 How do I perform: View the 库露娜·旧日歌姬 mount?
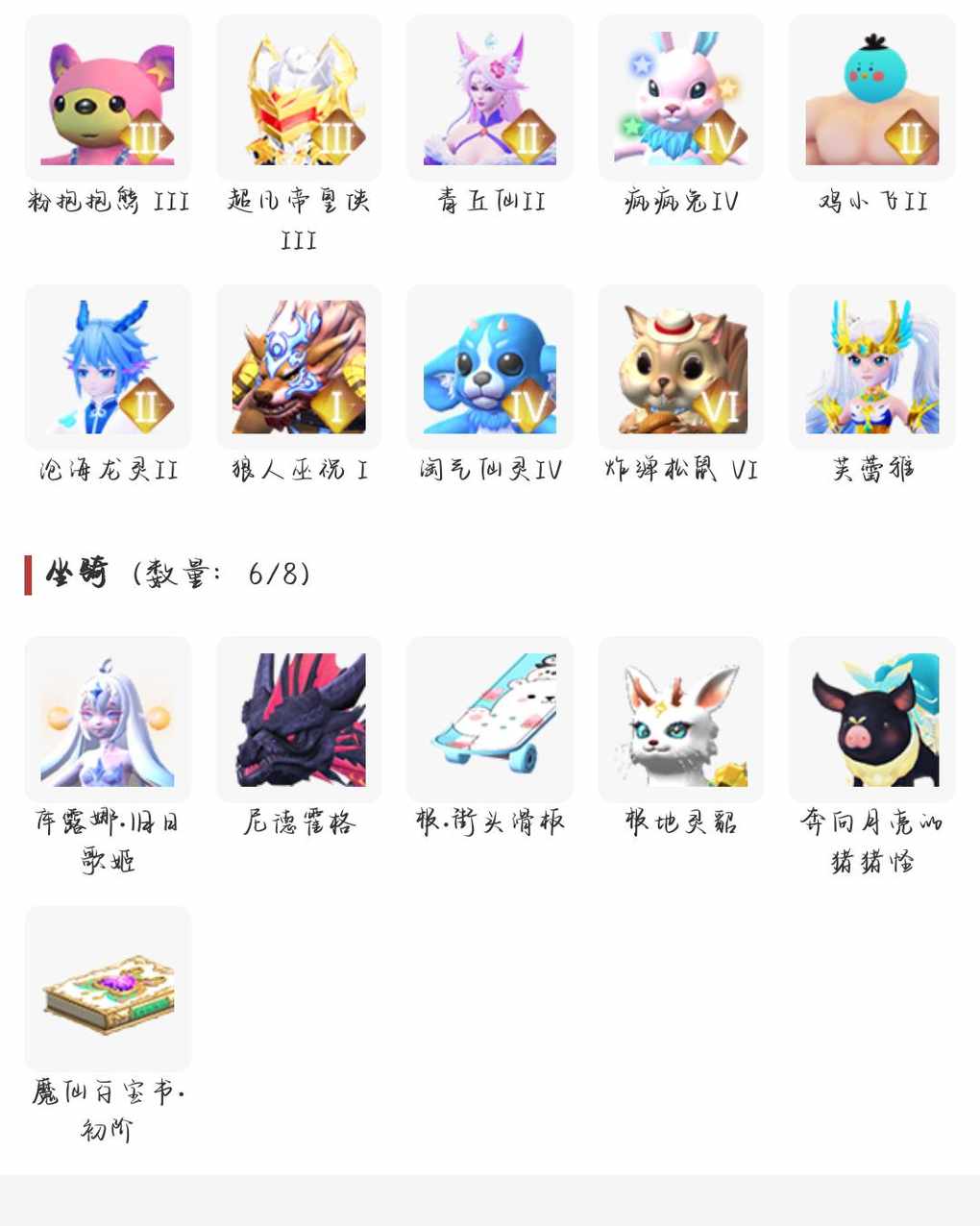coord(107,720)
